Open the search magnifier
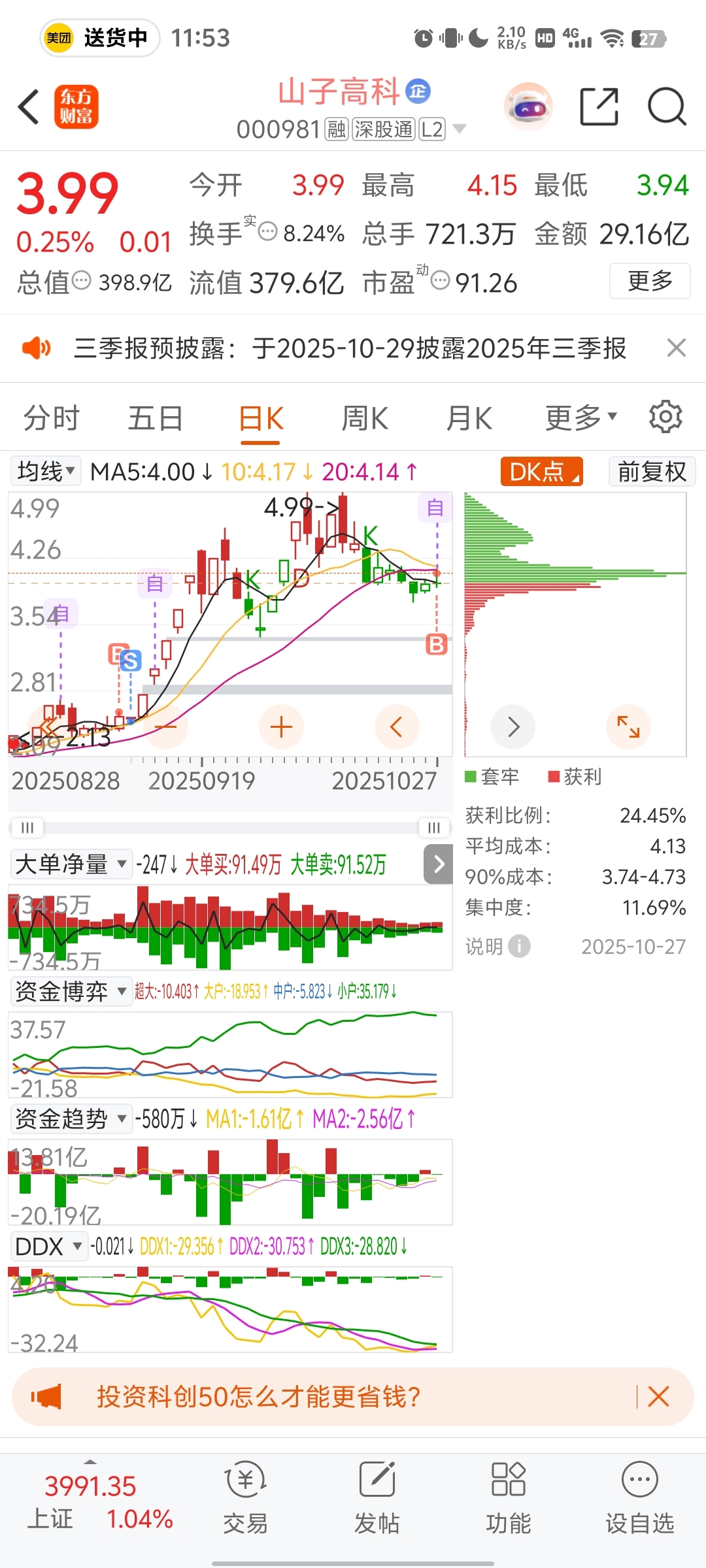Image resolution: width=706 pixels, height=1568 pixels. pos(666,106)
